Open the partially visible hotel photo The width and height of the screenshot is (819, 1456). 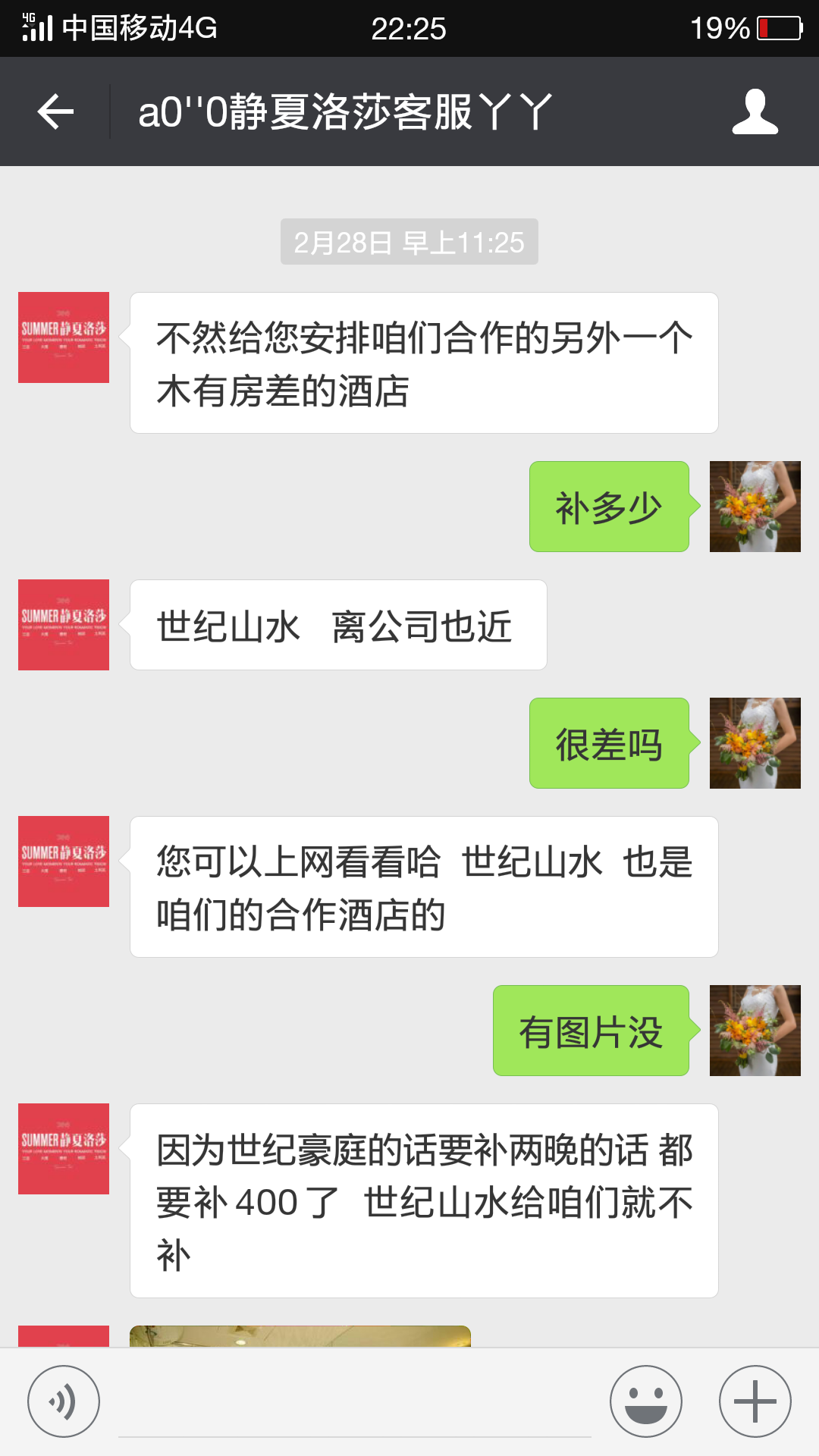[x=300, y=1336]
